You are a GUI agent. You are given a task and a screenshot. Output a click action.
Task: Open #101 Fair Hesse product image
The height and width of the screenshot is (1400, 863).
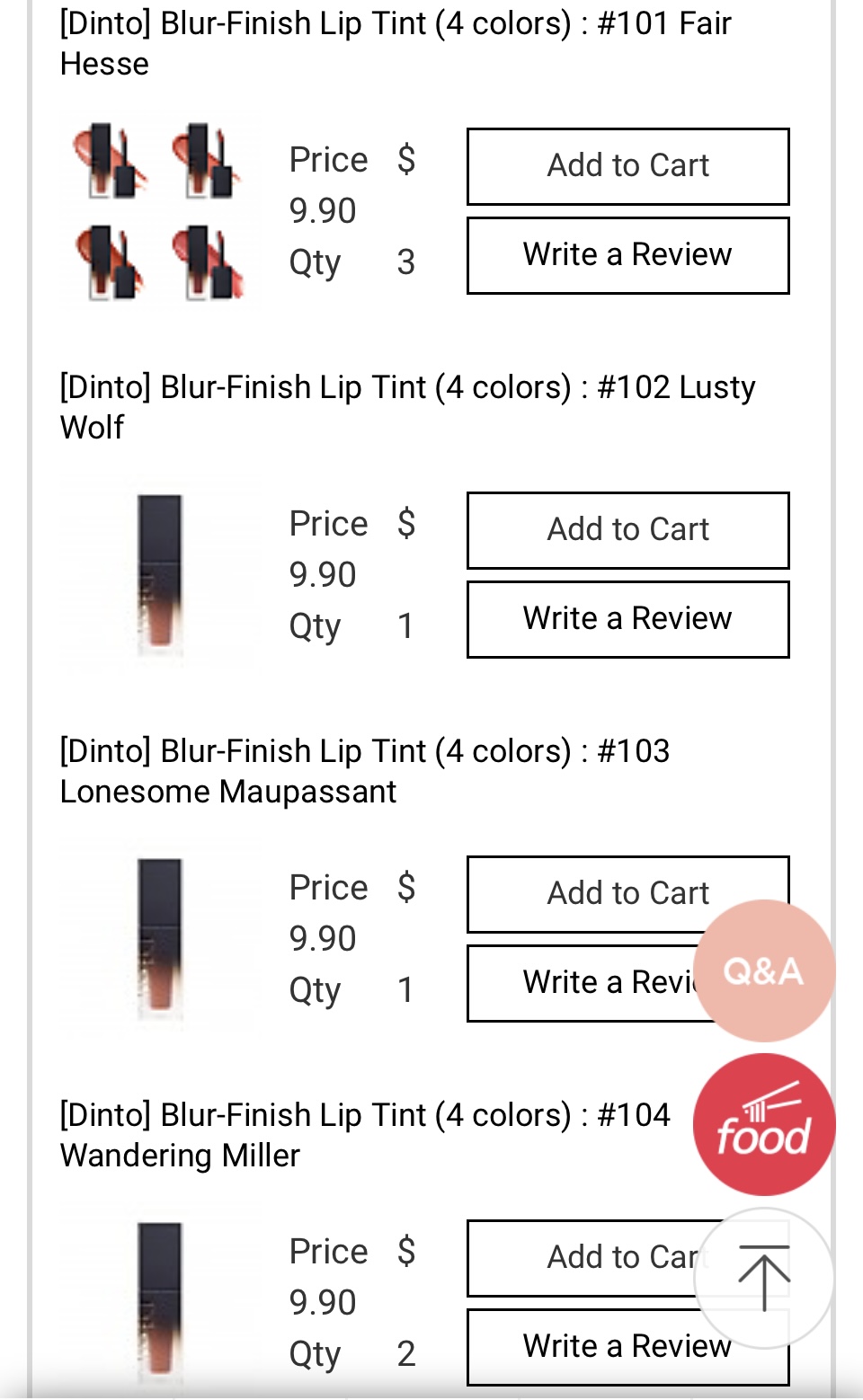[x=160, y=212]
